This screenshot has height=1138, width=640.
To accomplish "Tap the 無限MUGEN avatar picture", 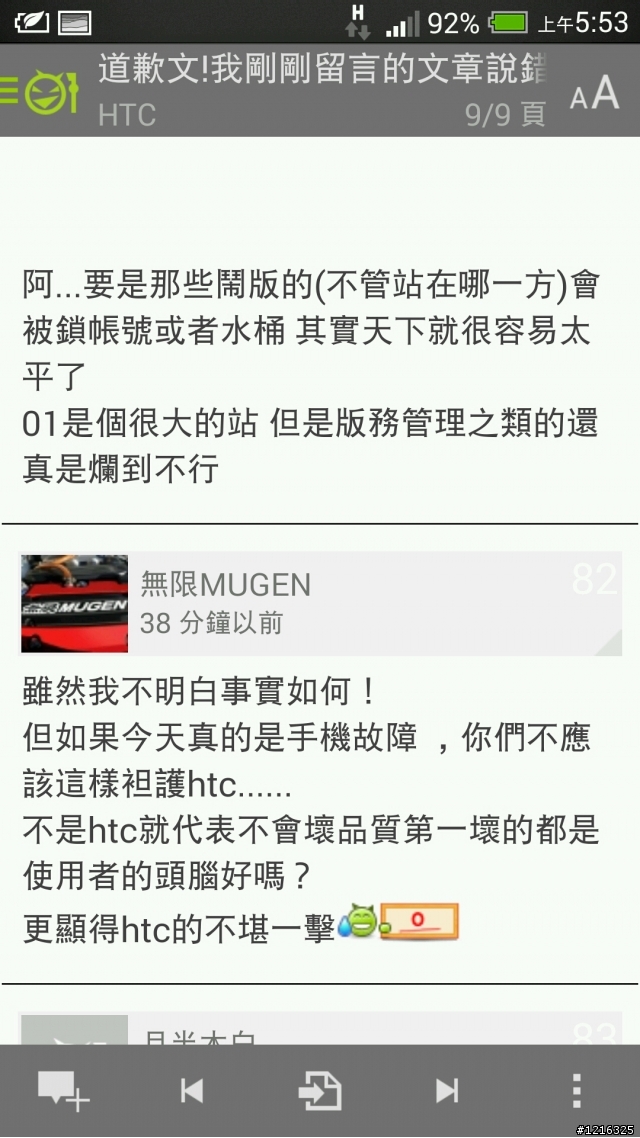I will pyautogui.click(x=75, y=604).
